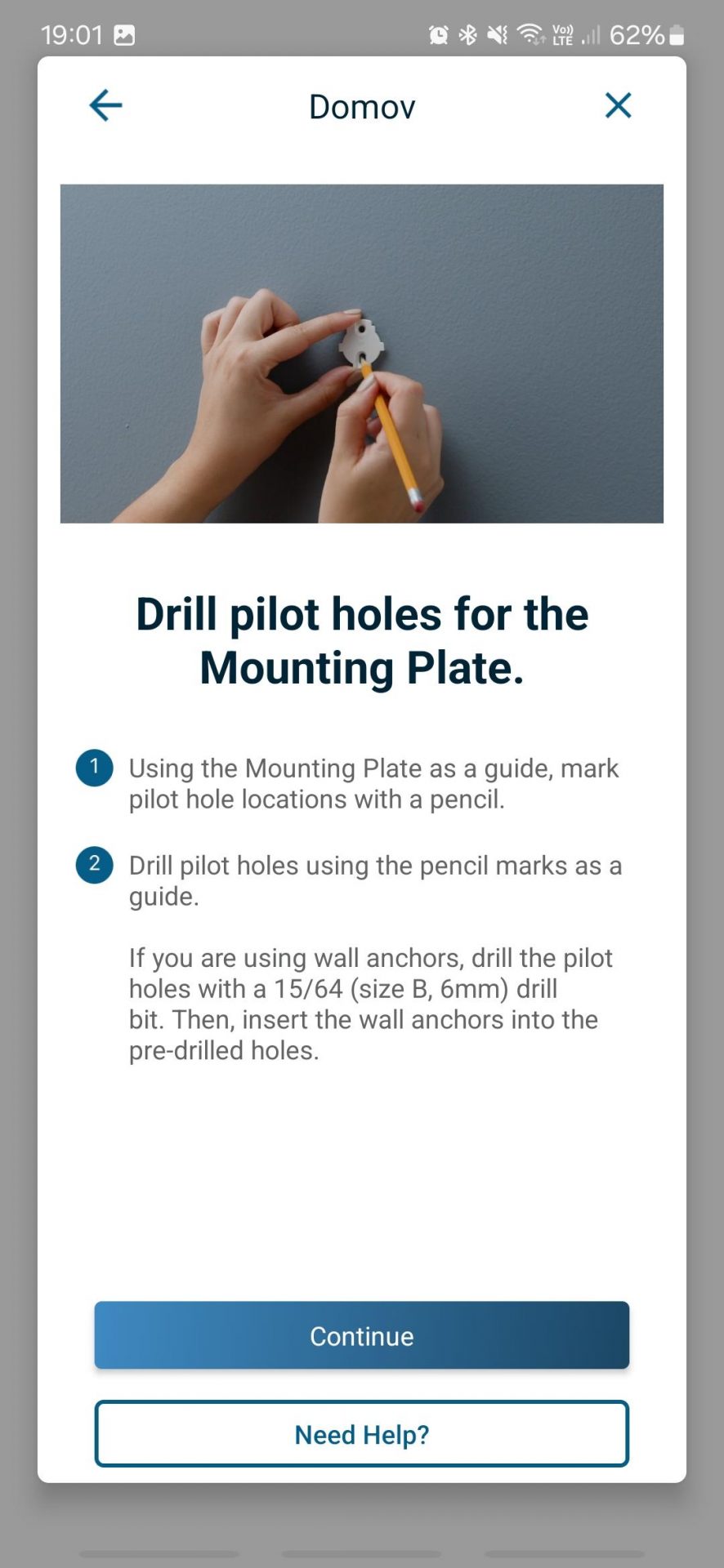
Task: Open Need Help? support
Action: 361,1434
